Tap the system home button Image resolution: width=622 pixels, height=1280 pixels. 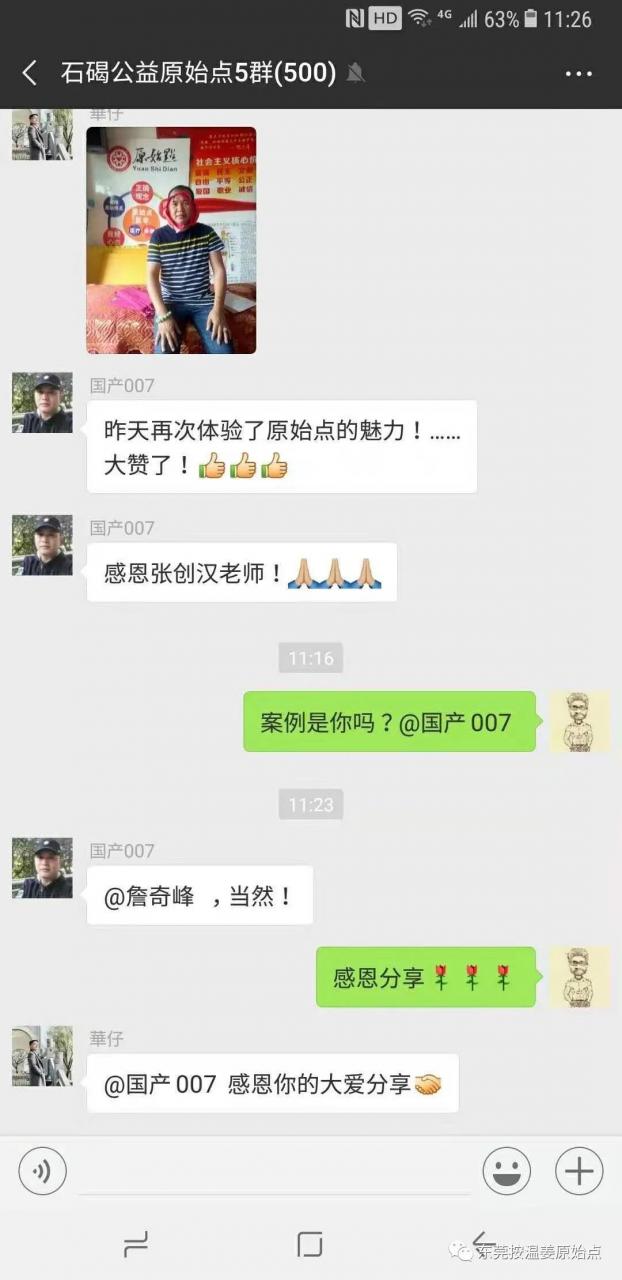(310, 1244)
